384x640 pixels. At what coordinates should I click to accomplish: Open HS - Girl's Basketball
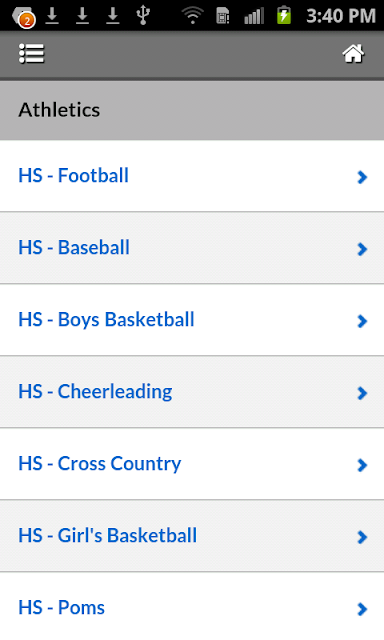pos(192,536)
